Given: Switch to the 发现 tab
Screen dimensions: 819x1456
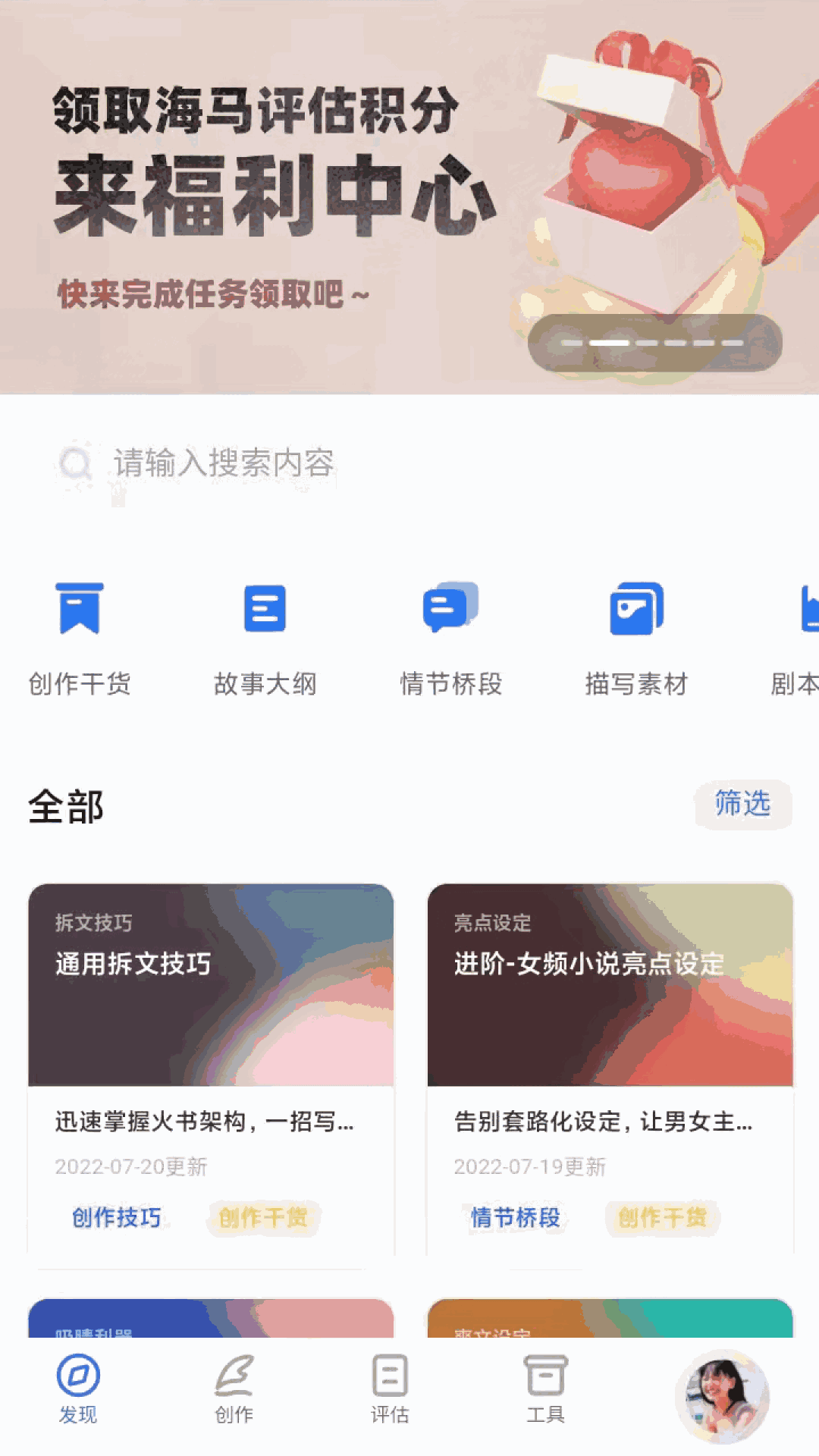Looking at the screenshot, I should 78,1389.
